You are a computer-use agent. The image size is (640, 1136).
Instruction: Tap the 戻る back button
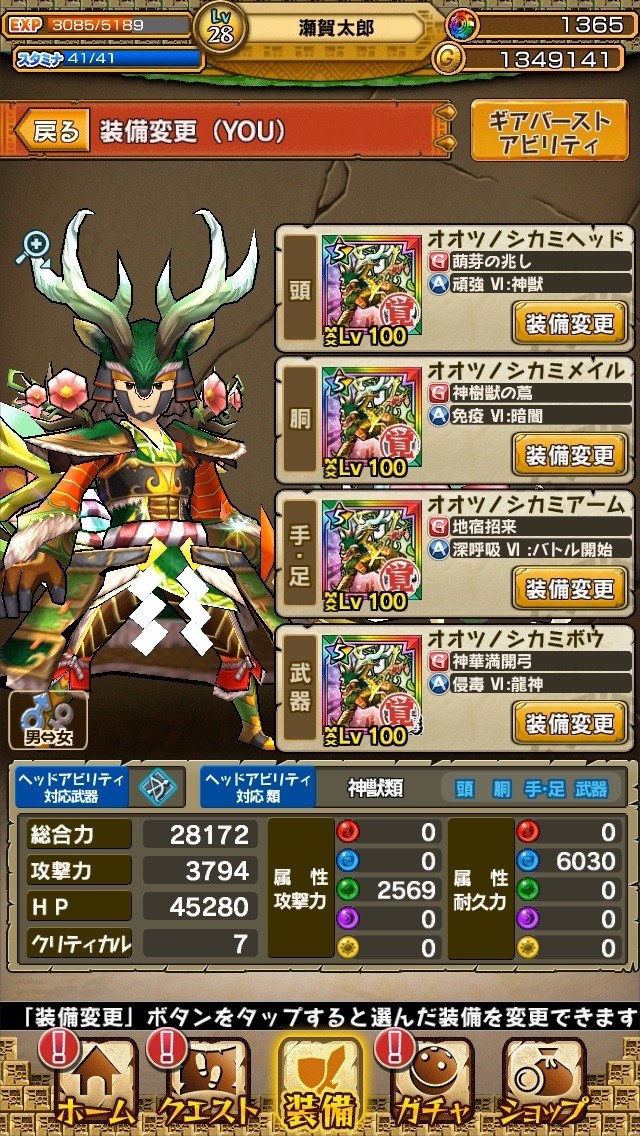(52, 132)
